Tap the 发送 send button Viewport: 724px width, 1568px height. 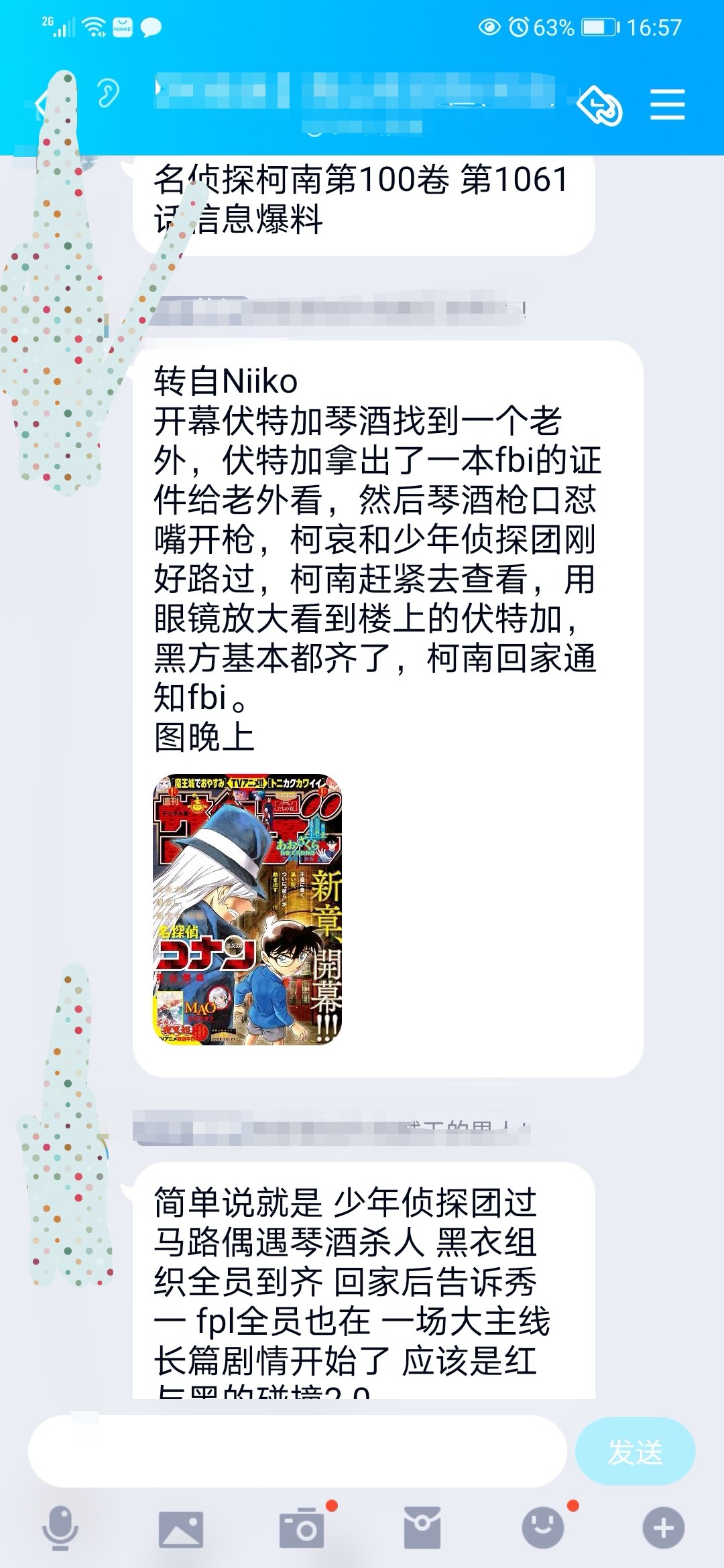pos(635,1452)
